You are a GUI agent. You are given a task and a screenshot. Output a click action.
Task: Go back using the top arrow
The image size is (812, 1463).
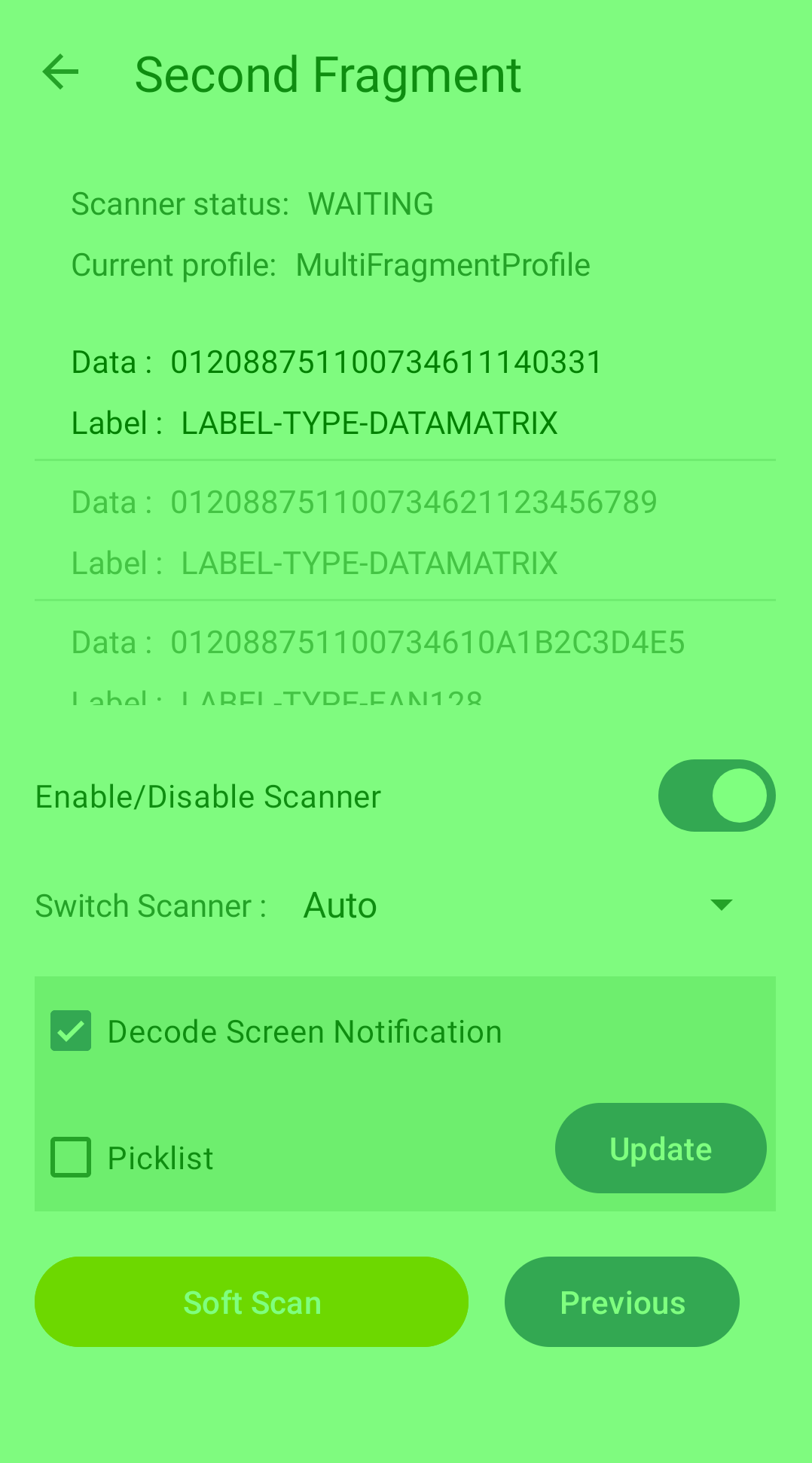pyautogui.click(x=61, y=73)
